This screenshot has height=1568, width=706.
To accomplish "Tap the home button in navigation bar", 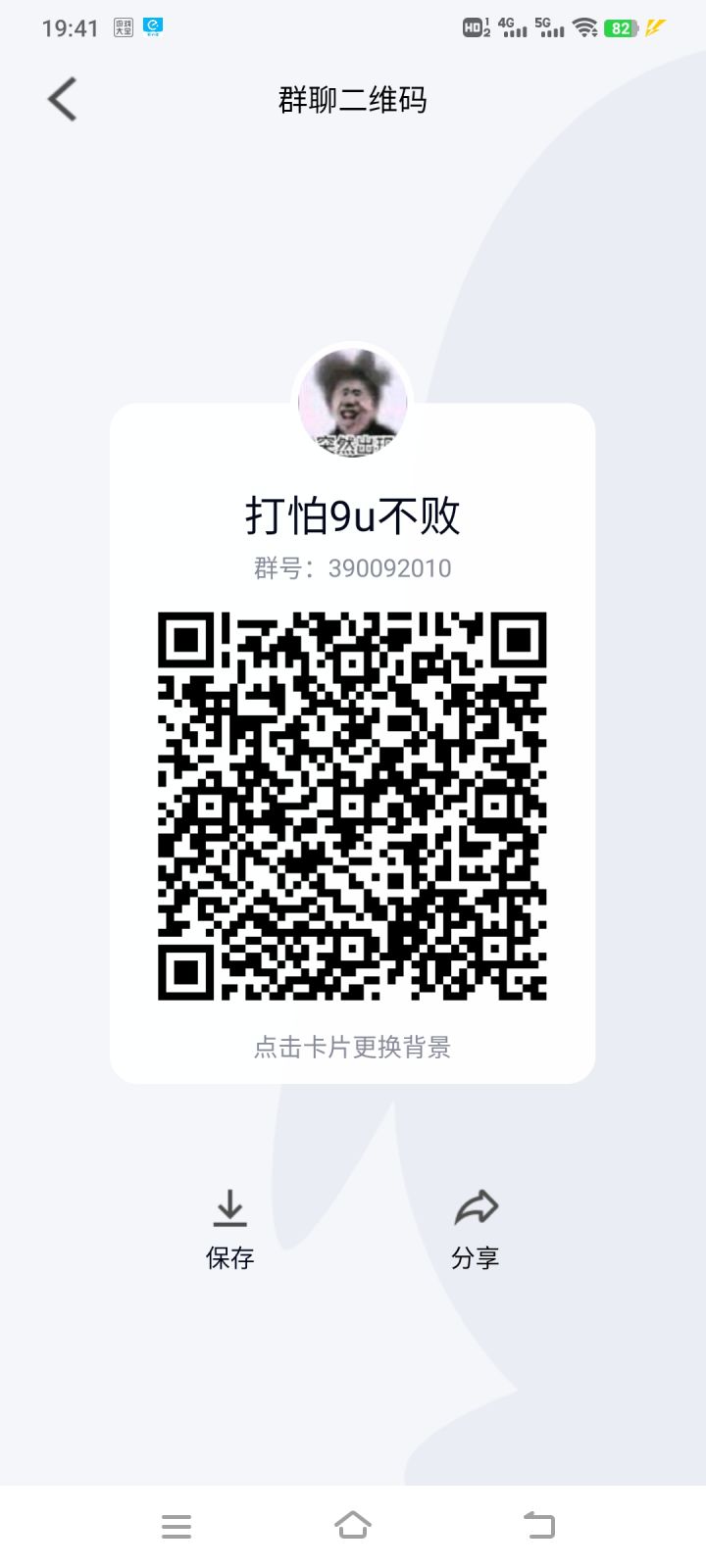I will pyautogui.click(x=353, y=1525).
